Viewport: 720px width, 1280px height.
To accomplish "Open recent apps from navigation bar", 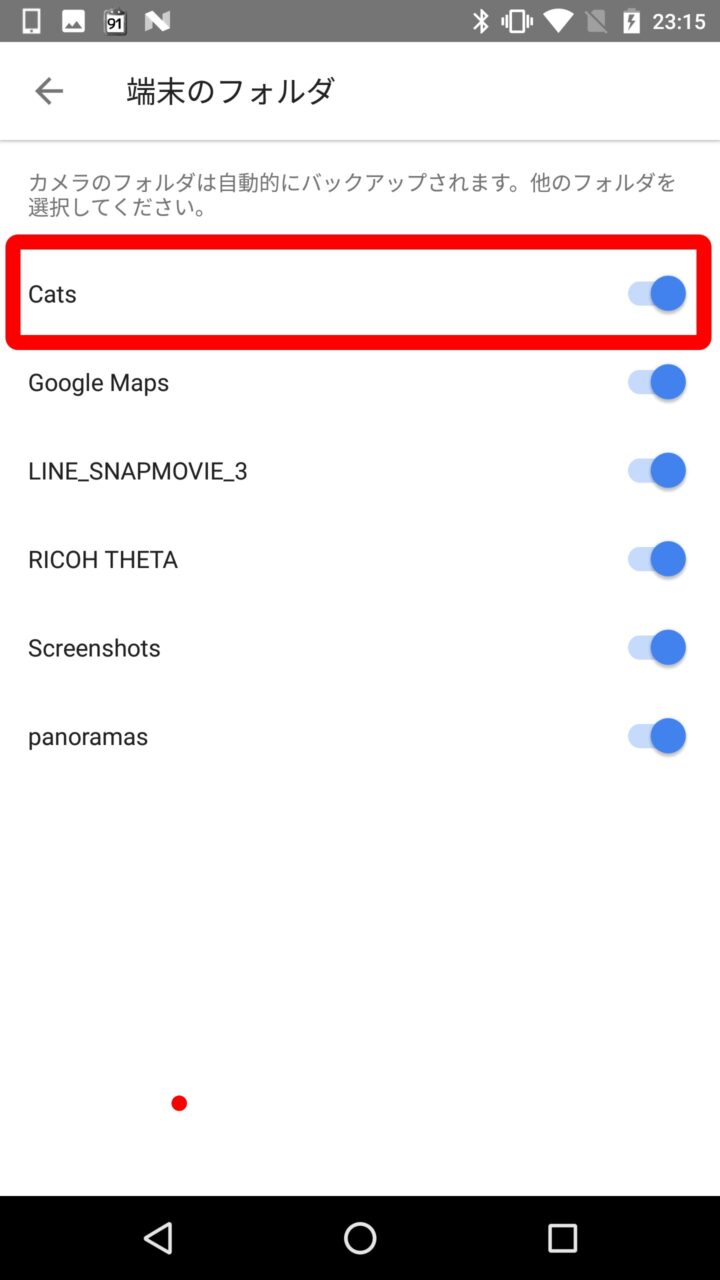I will [x=562, y=1238].
